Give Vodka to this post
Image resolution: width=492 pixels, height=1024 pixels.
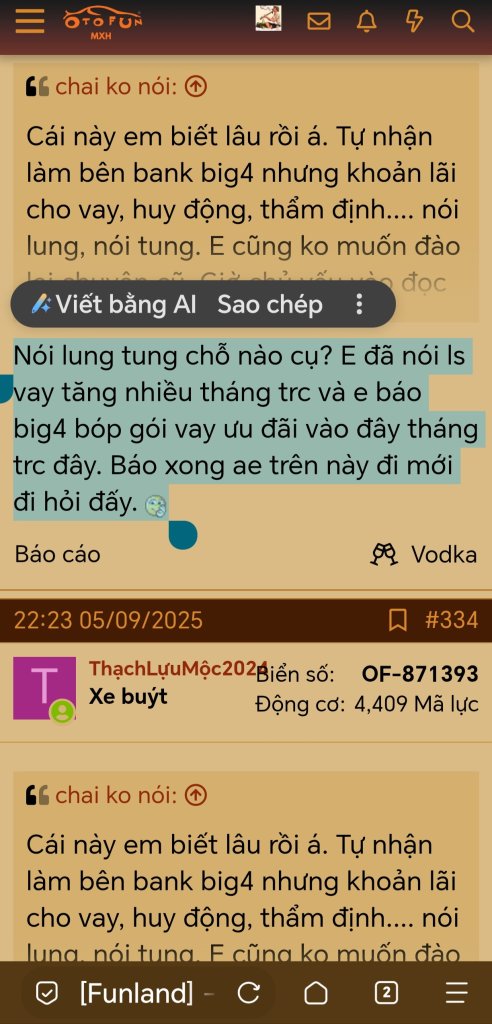pyautogui.click(x=423, y=554)
